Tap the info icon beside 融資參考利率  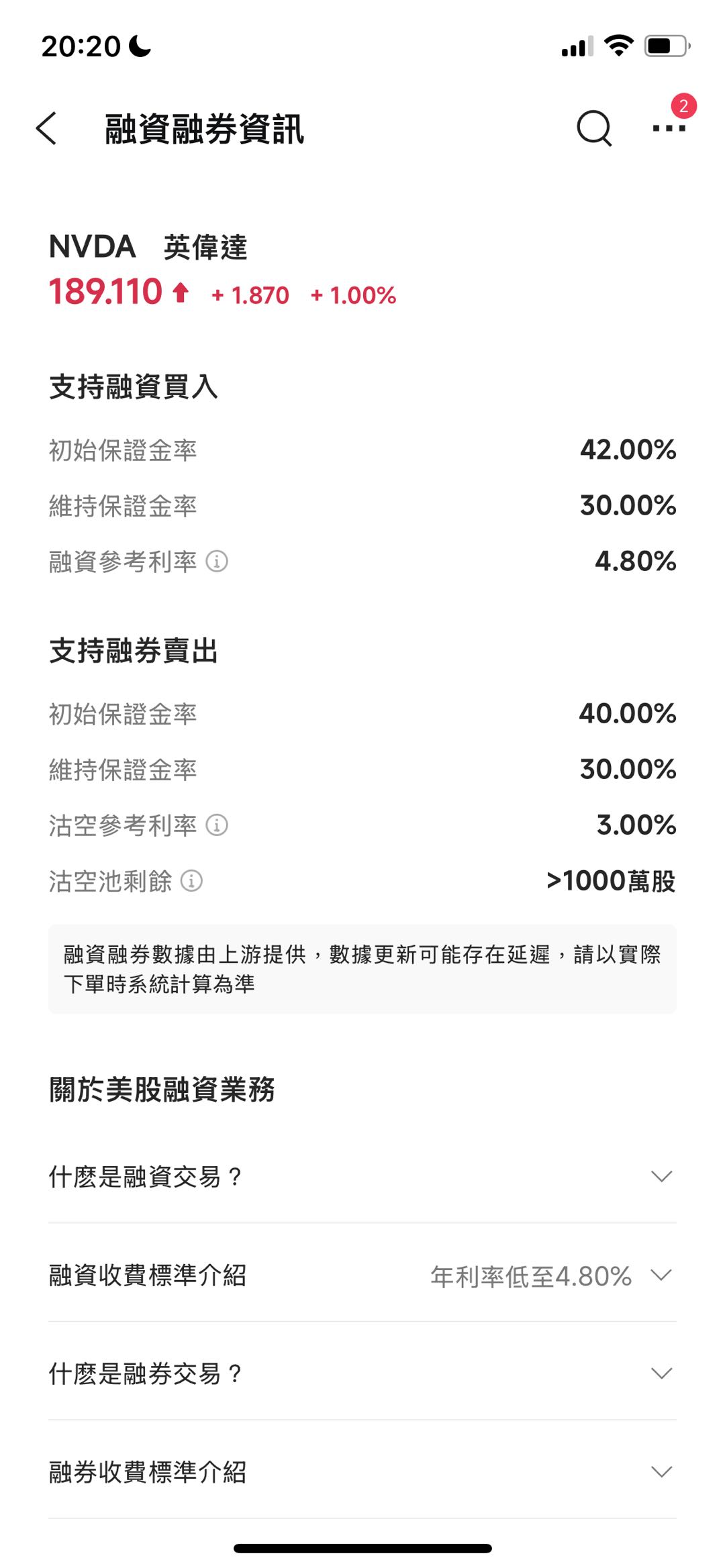point(217,561)
